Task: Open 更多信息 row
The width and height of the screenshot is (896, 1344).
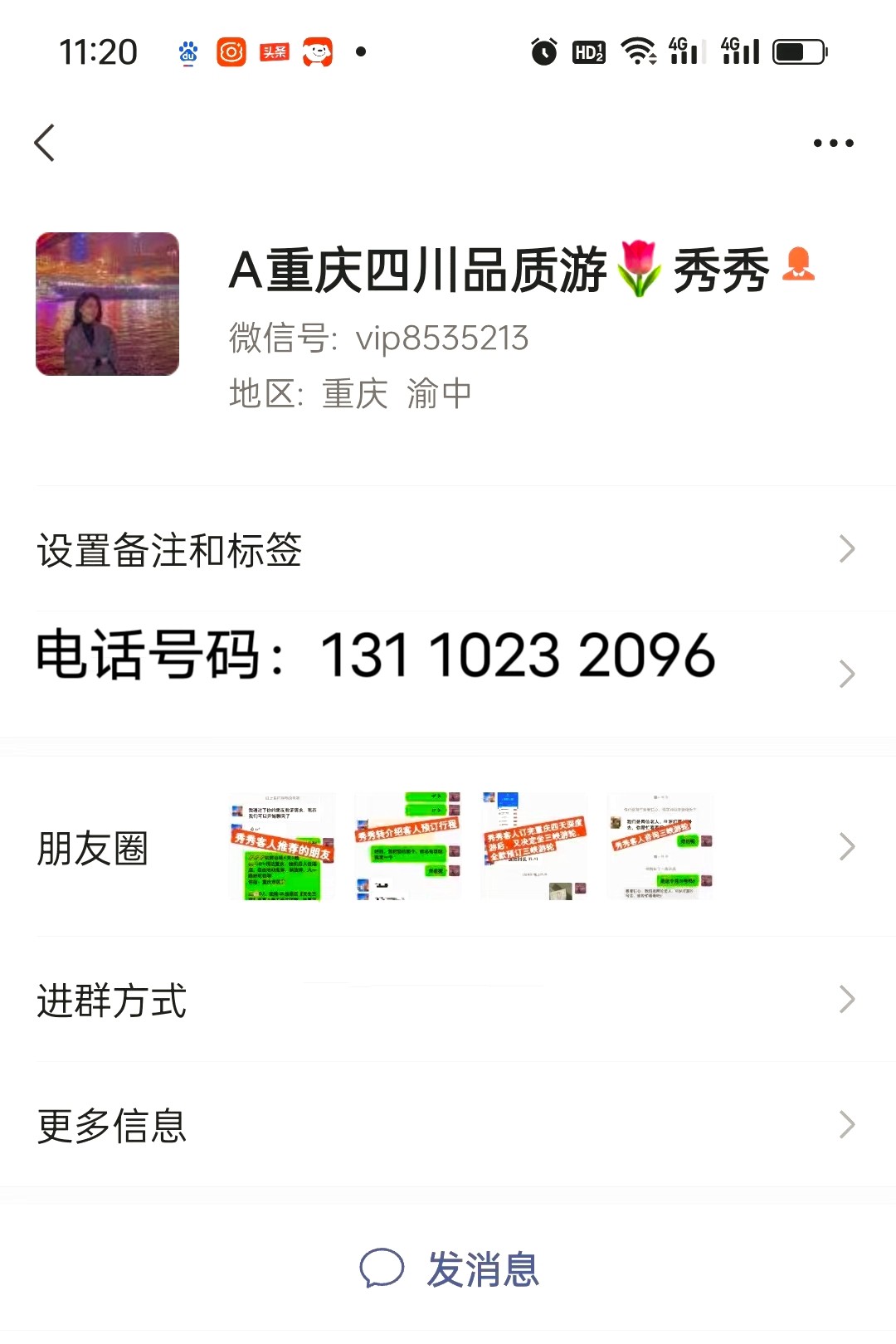Action: (x=448, y=1125)
